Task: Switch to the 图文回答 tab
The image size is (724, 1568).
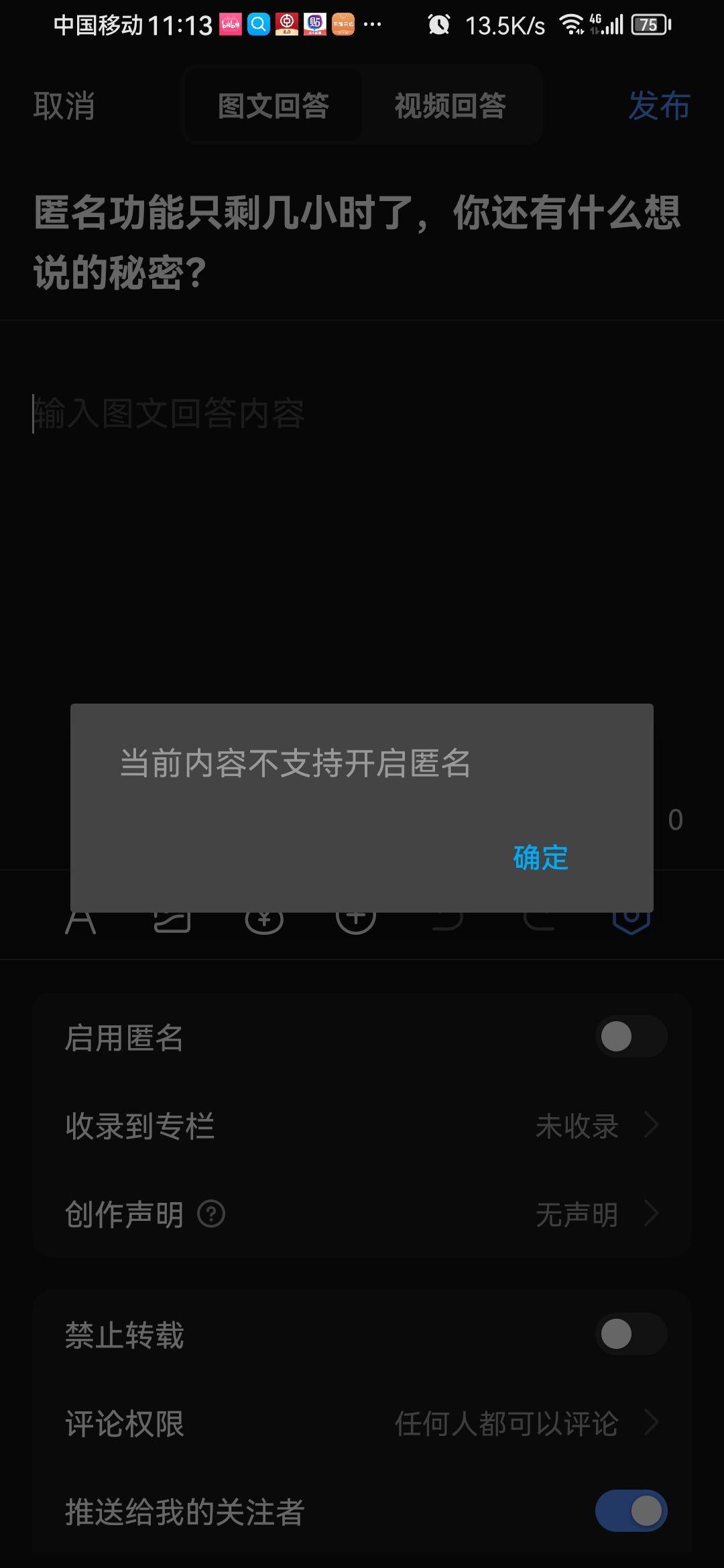Action: click(274, 106)
